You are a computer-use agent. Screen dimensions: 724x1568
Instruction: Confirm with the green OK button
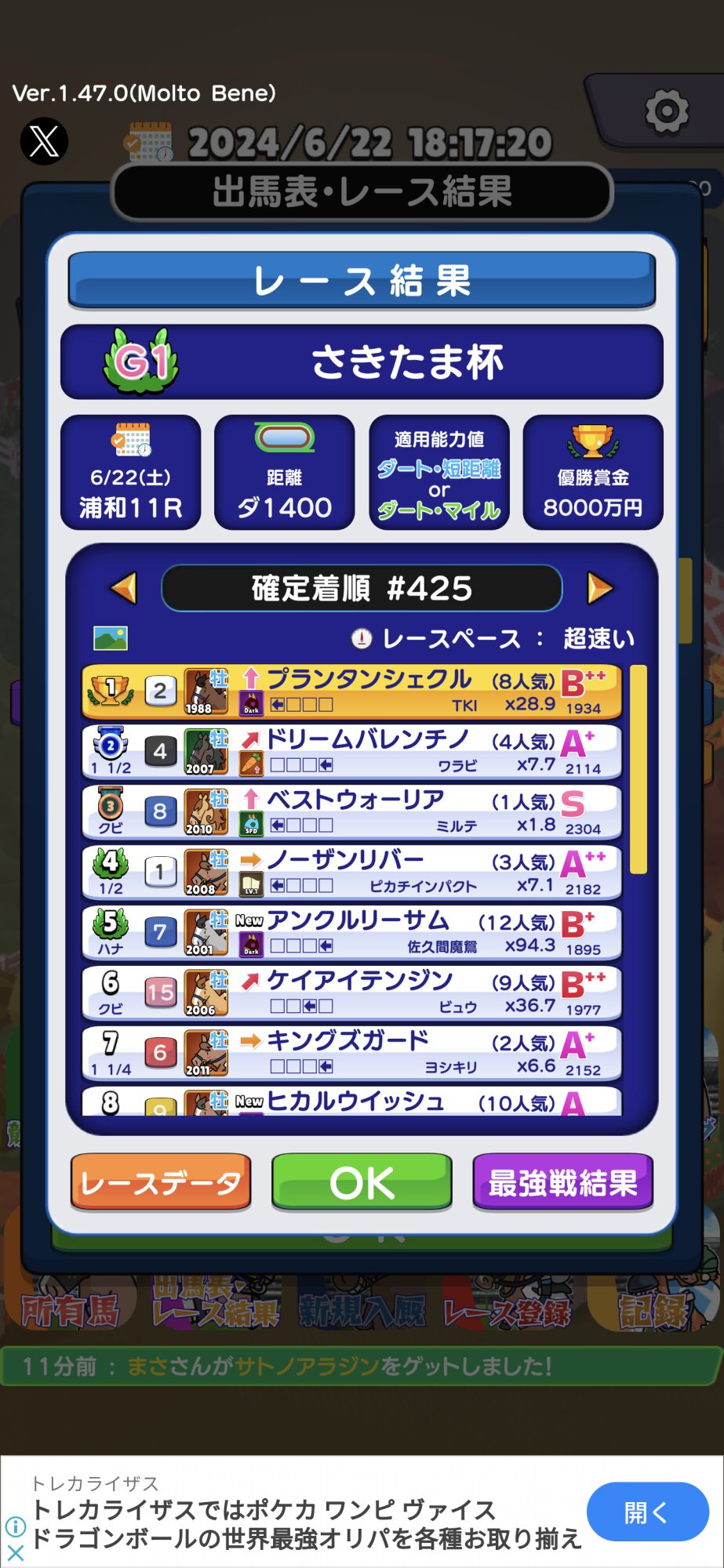point(362,1182)
